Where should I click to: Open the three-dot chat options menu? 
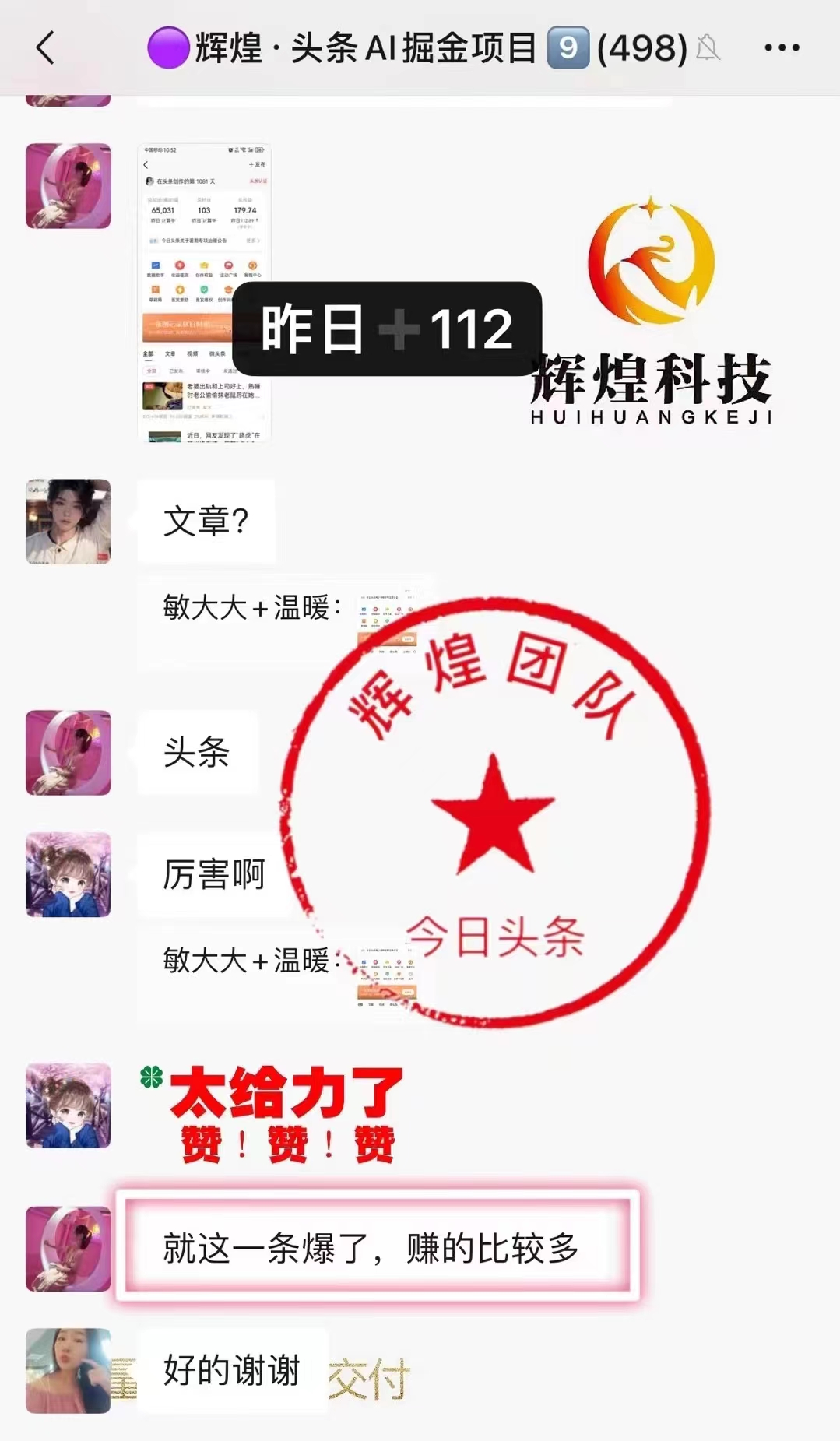[x=782, y=47]
